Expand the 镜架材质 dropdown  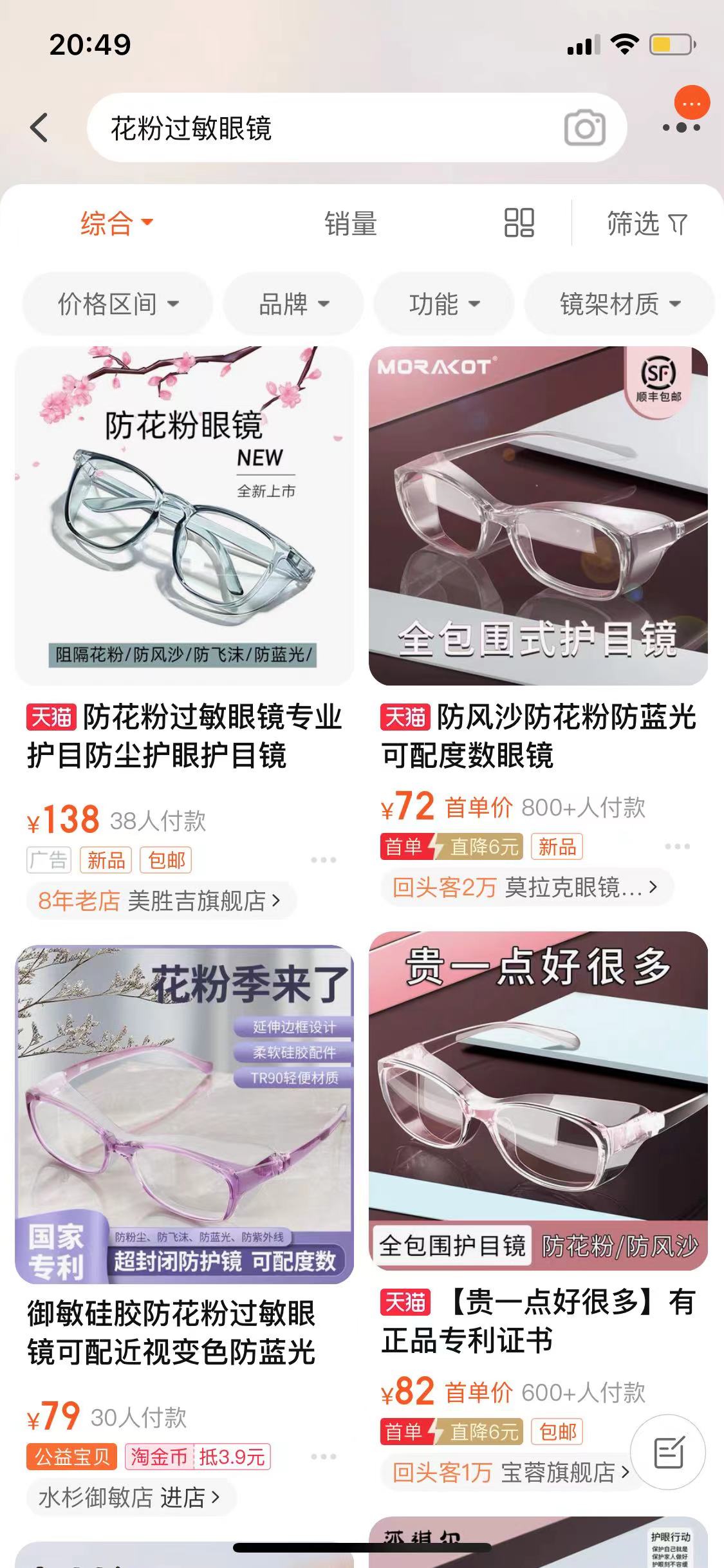pyautogui.click(x=619, y=304)
